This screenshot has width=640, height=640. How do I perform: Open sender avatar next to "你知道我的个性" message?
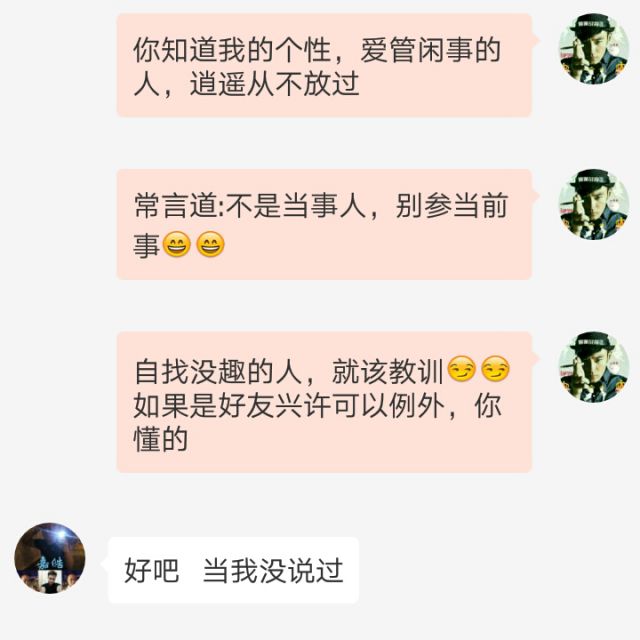pos(594,49)
